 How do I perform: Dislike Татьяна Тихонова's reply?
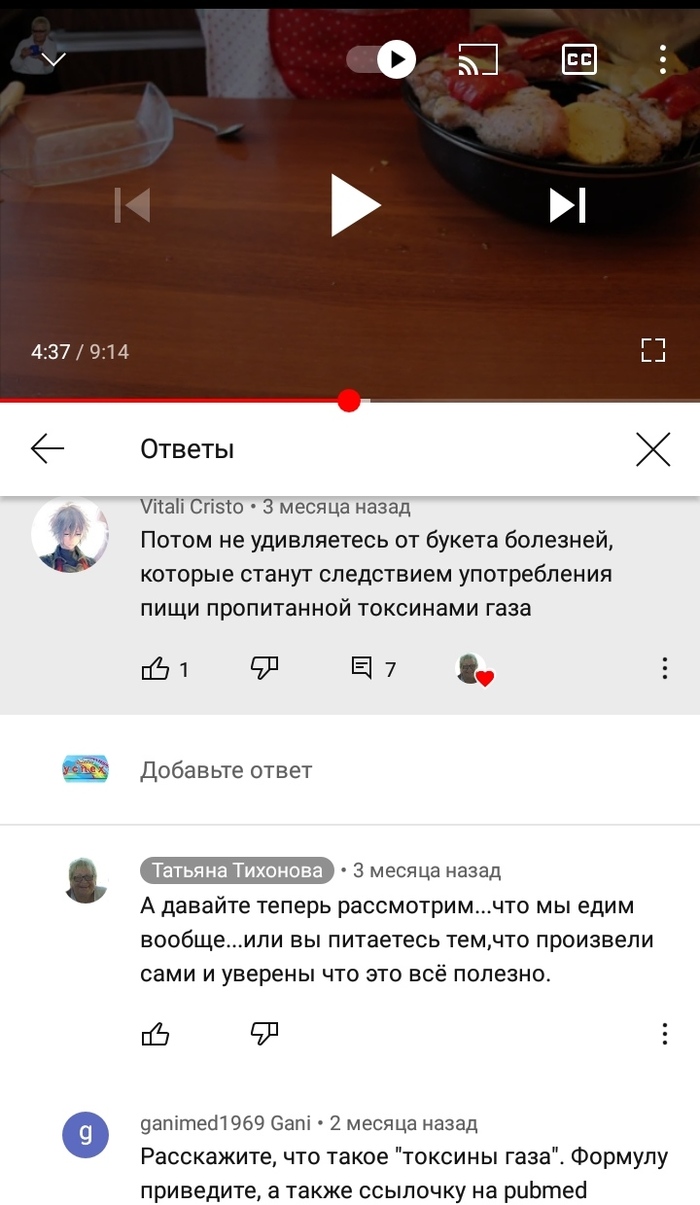pos(264,1034)
